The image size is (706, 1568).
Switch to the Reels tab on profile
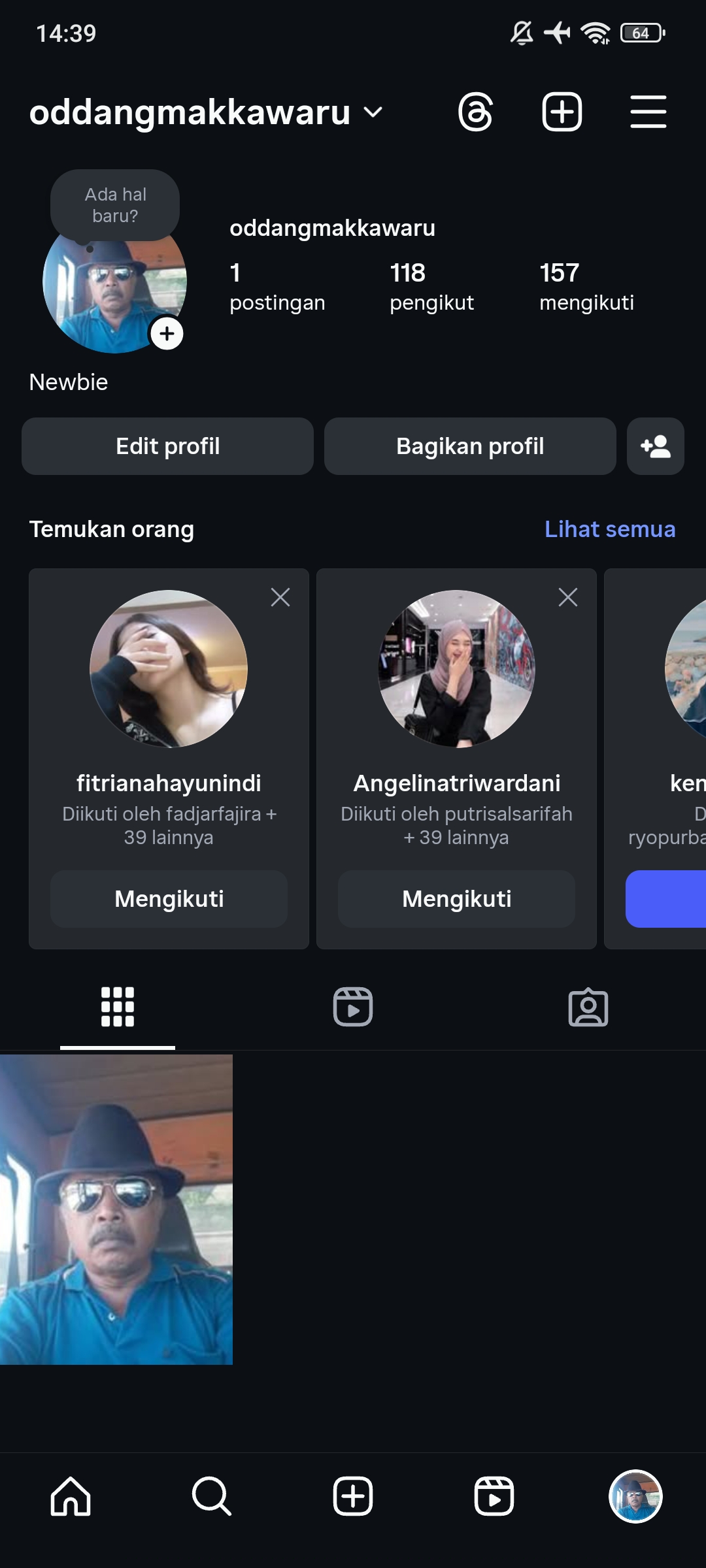[353, 1007]
